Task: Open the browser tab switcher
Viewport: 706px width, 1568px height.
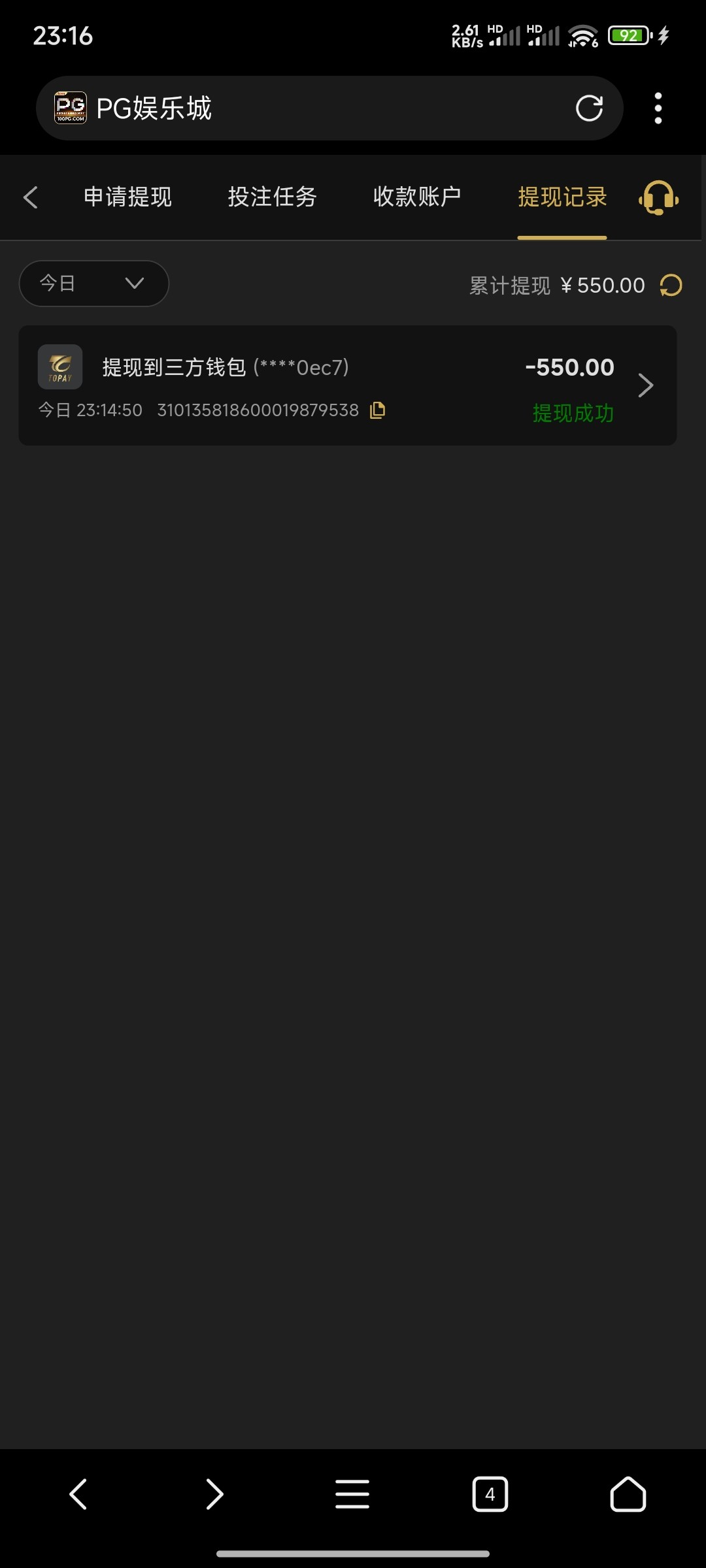Action: click(x=490, y=1494)
